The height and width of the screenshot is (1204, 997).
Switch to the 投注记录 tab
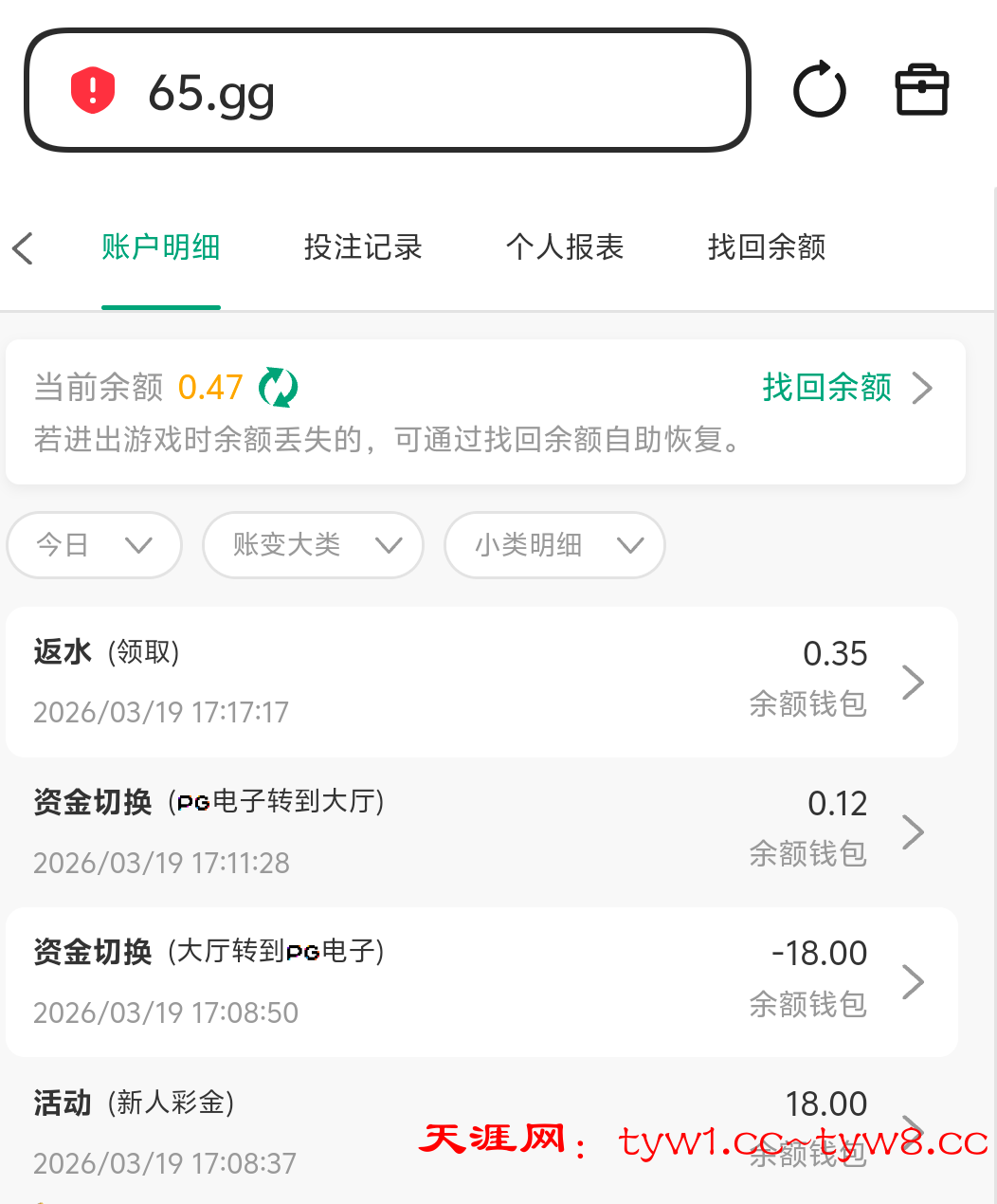363,247
